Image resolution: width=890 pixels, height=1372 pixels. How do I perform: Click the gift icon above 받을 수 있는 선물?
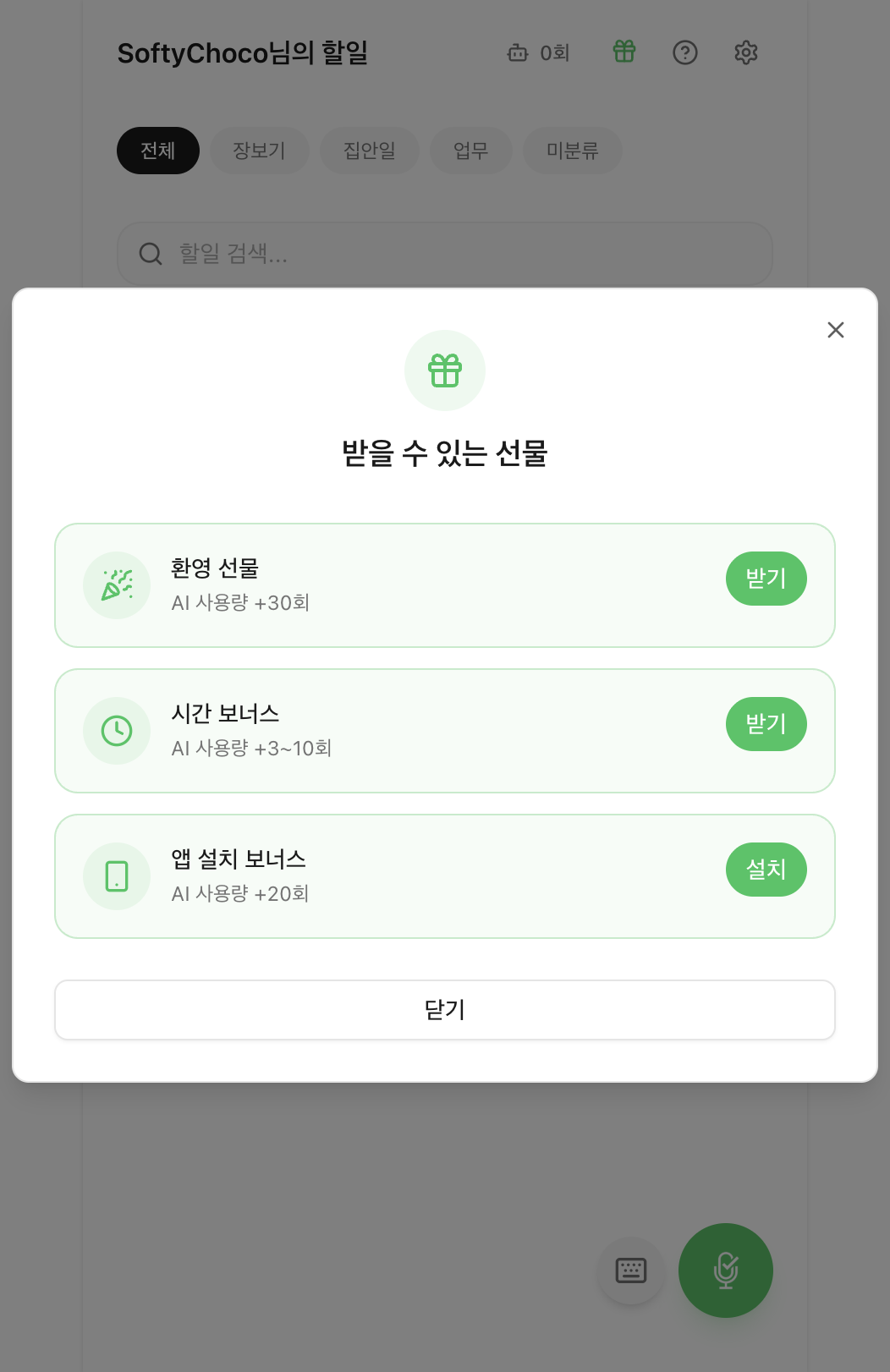pyautogui.click(x=445, y=370)
